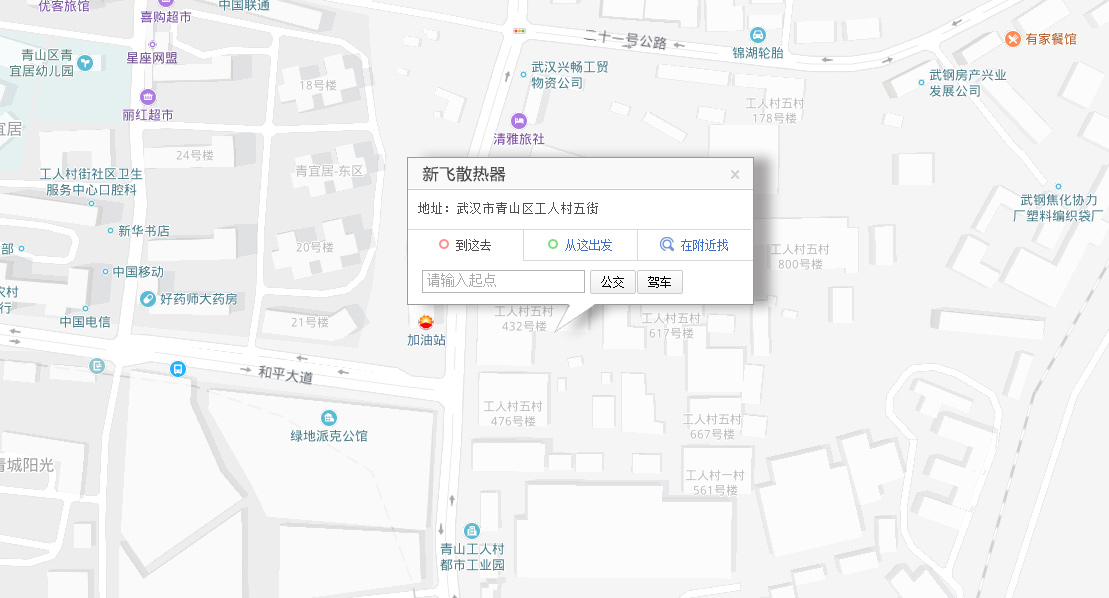Tap the 好药师大药房 pharmacy marker
This screenshot has height=598, width=1109.
tap(148, 299)
